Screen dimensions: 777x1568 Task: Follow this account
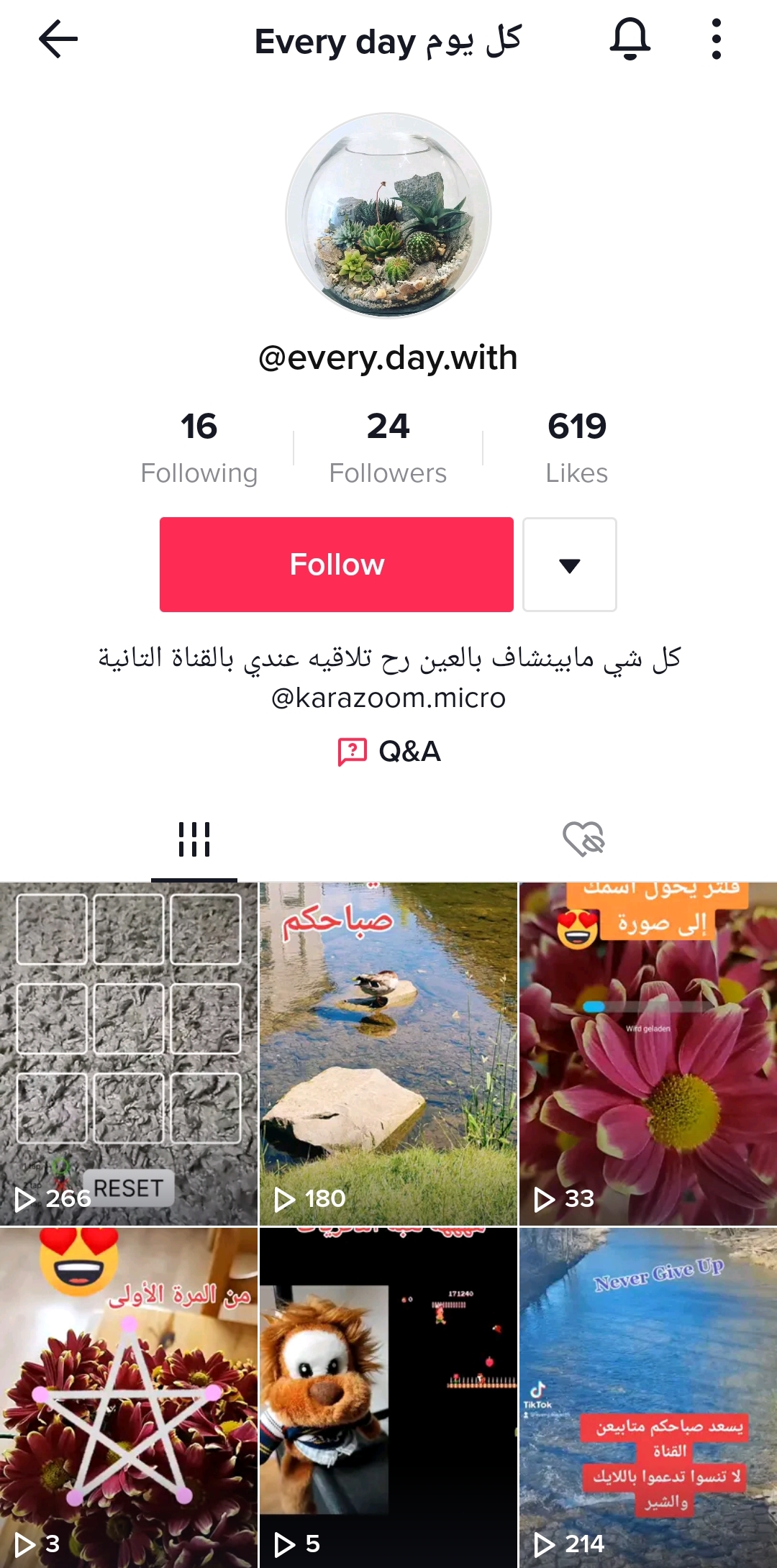point(337,565)
